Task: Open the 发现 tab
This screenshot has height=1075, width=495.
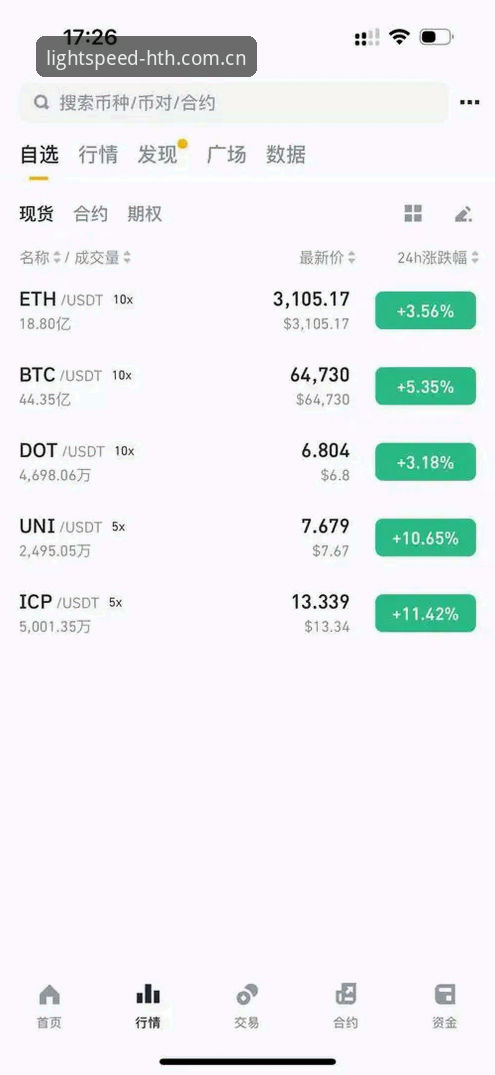Action: (x=158, y=155)
